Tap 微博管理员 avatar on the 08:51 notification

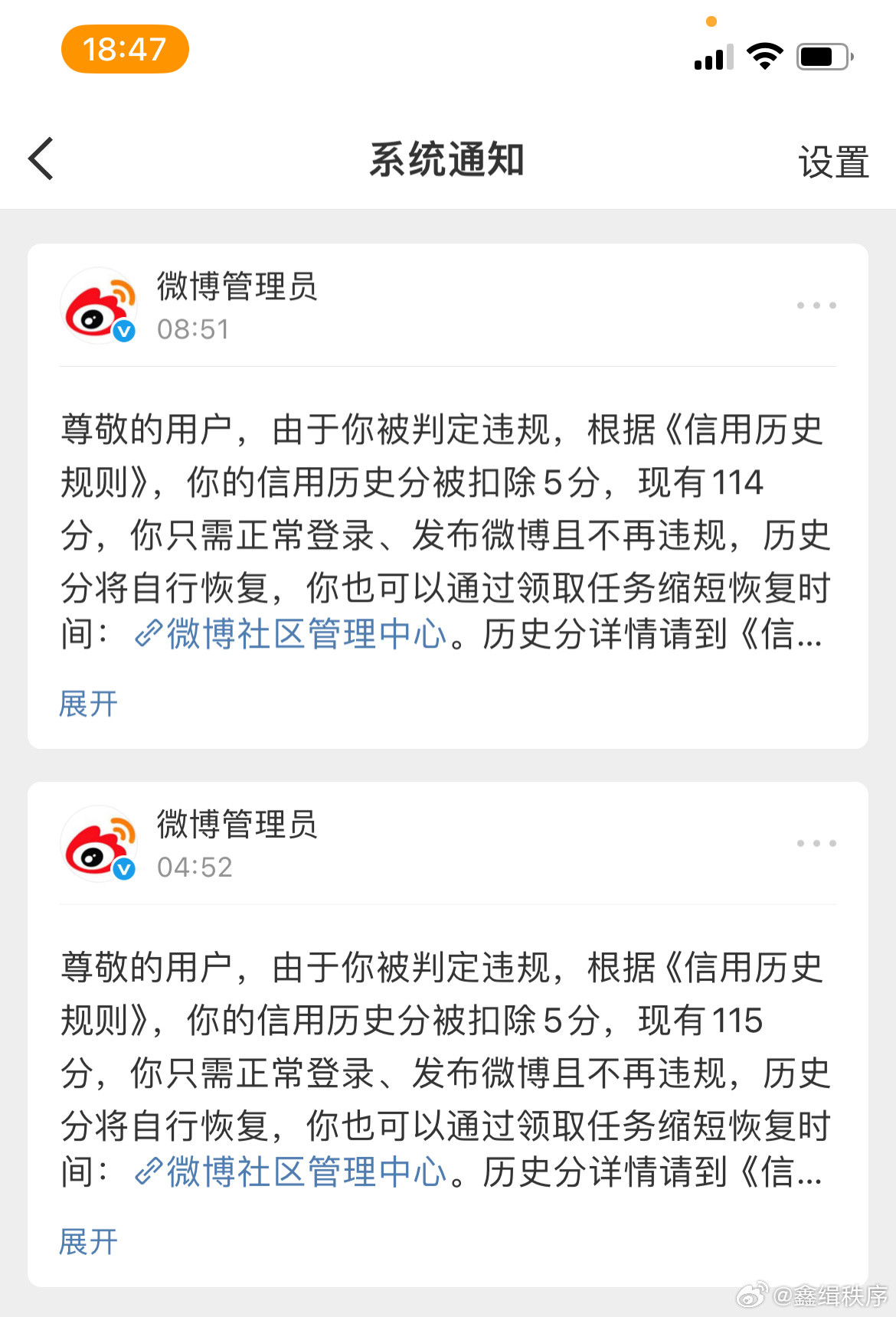[x=99, y=306]
